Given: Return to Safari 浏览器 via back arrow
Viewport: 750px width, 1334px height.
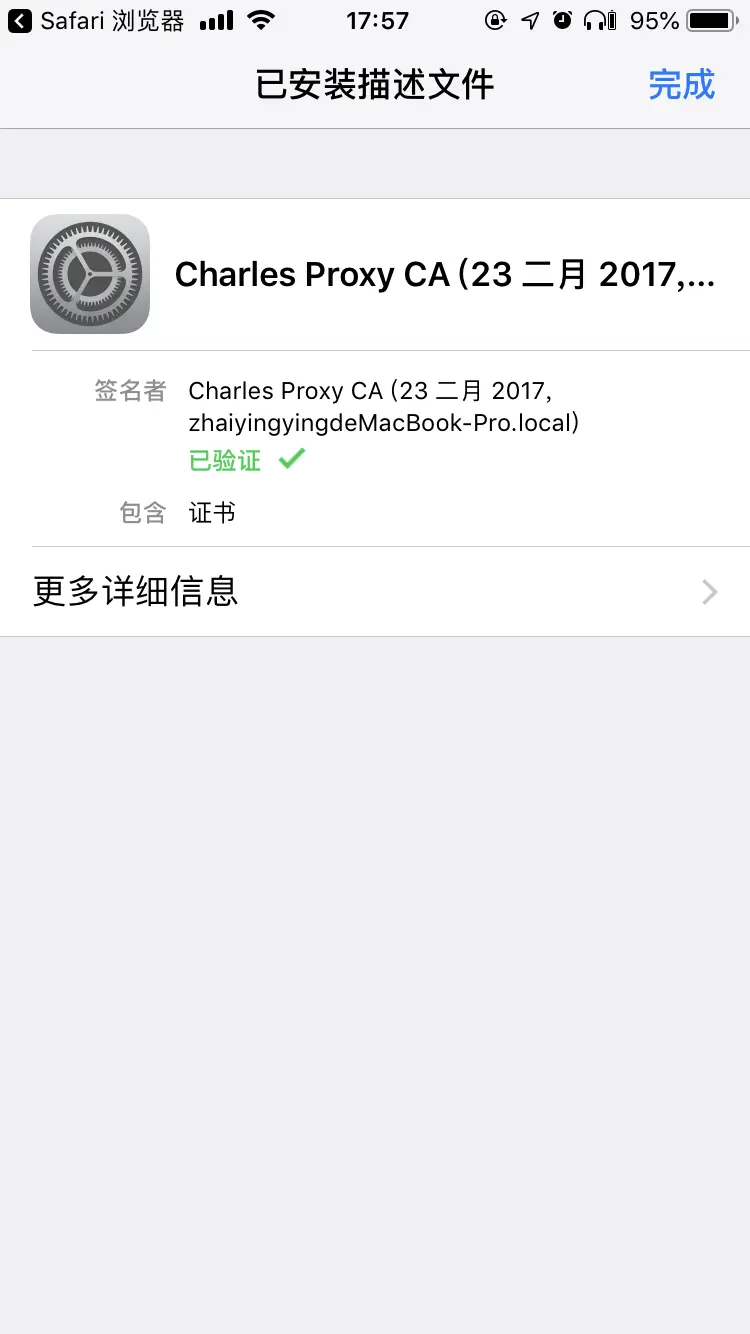Looking at the screenshot, I should (20, 21).
